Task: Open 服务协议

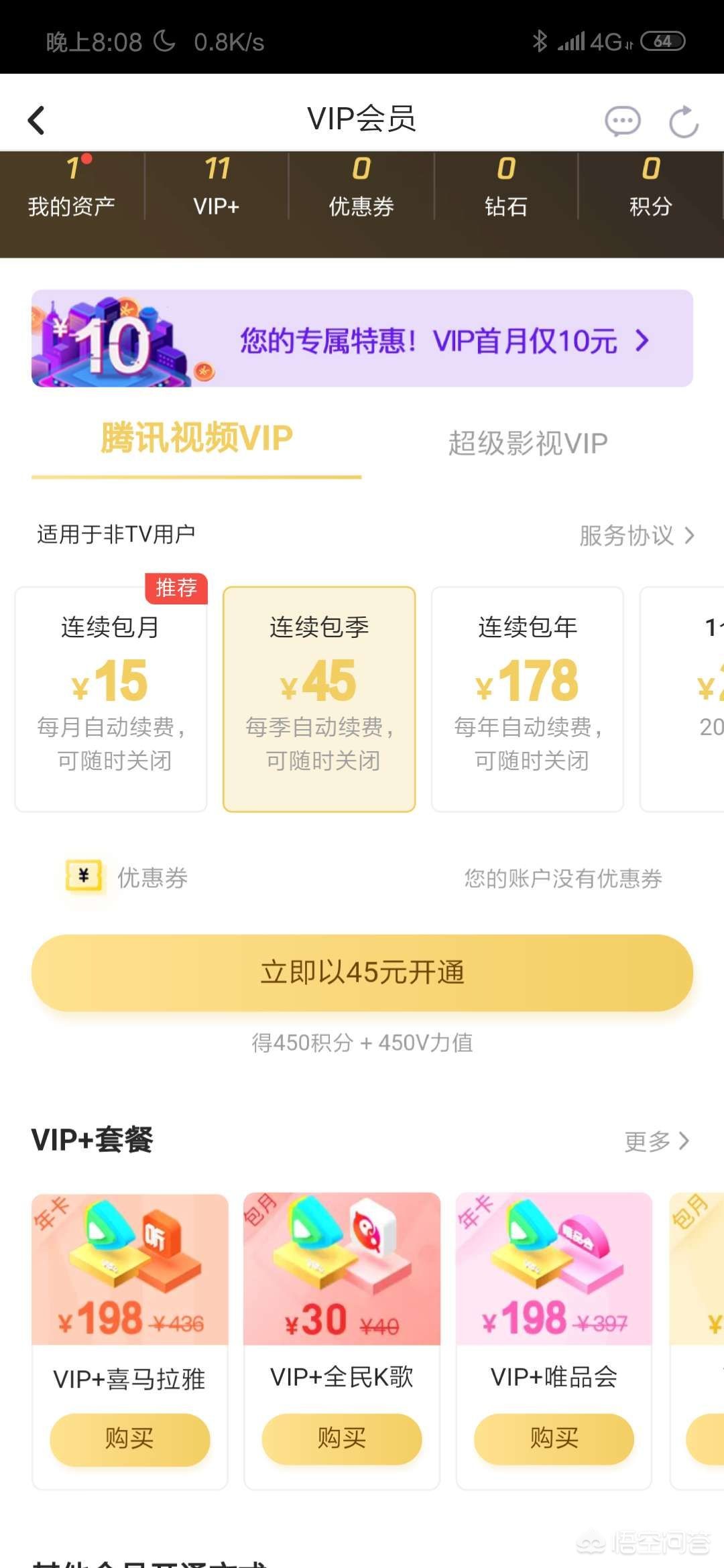Action: (x=636, y=535)
